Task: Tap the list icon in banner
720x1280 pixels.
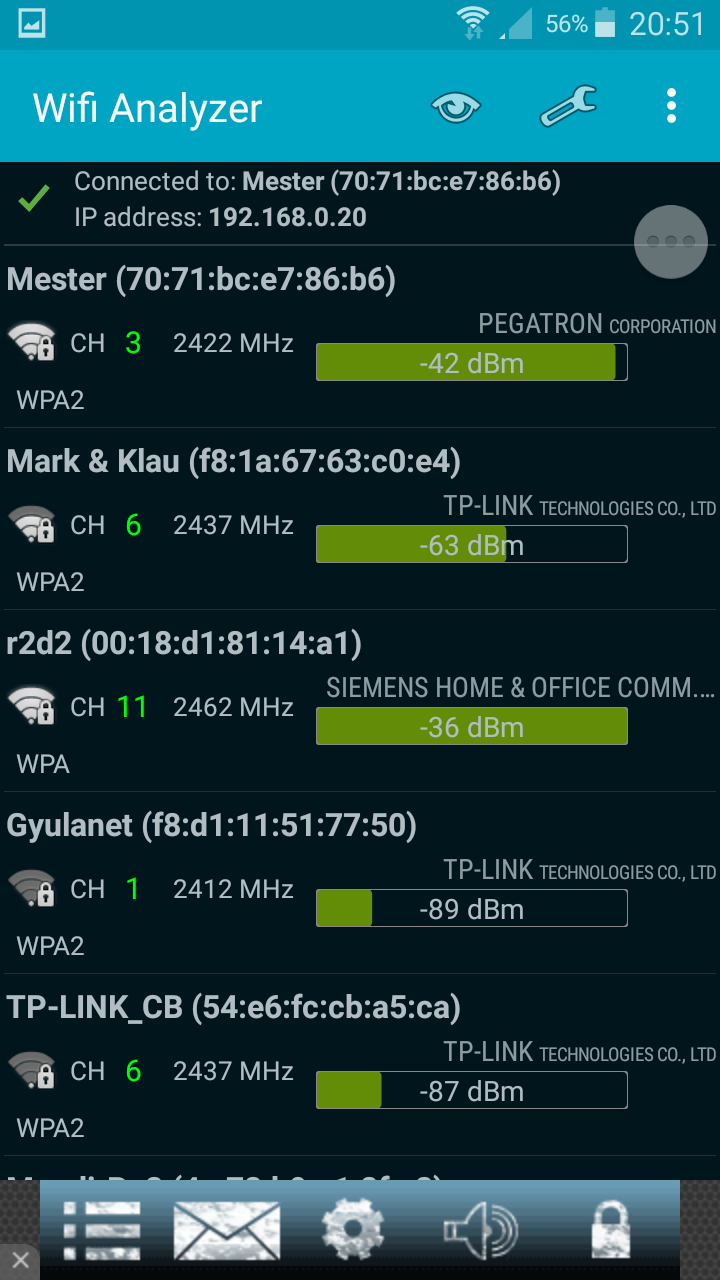Action: click(x=102, y=1230)
